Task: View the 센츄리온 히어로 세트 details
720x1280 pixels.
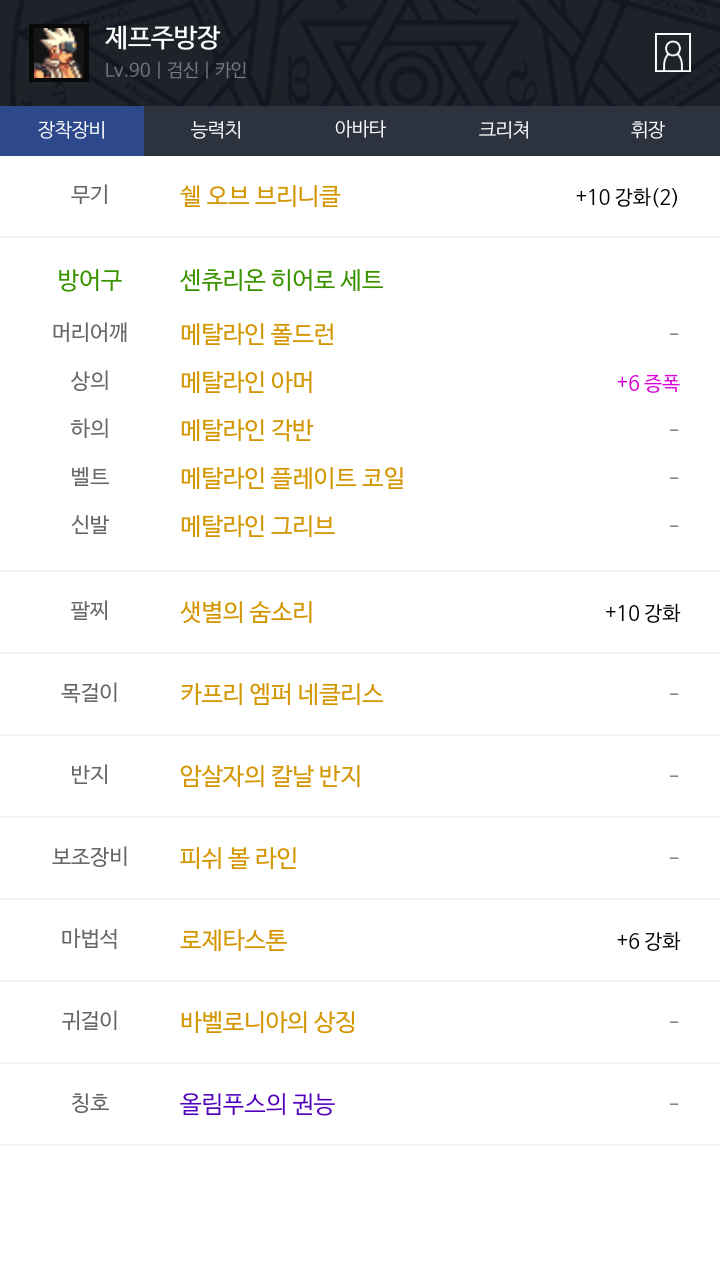Action: (281, 280)
